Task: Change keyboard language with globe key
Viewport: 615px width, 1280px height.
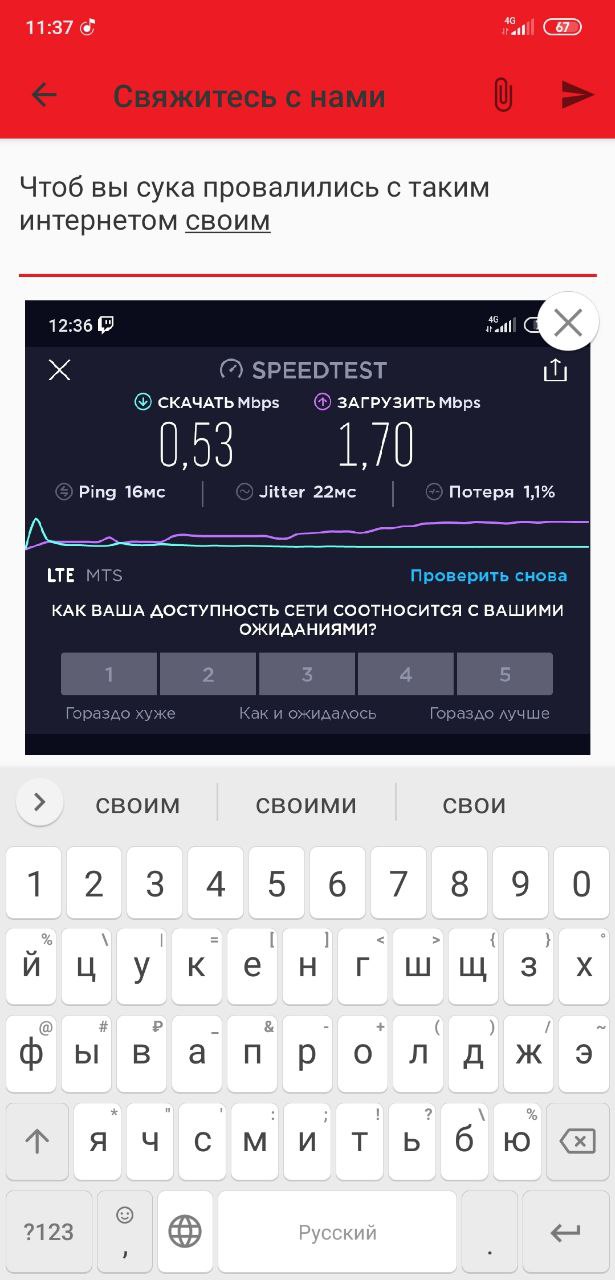Action: click(x=185, y=1232)
